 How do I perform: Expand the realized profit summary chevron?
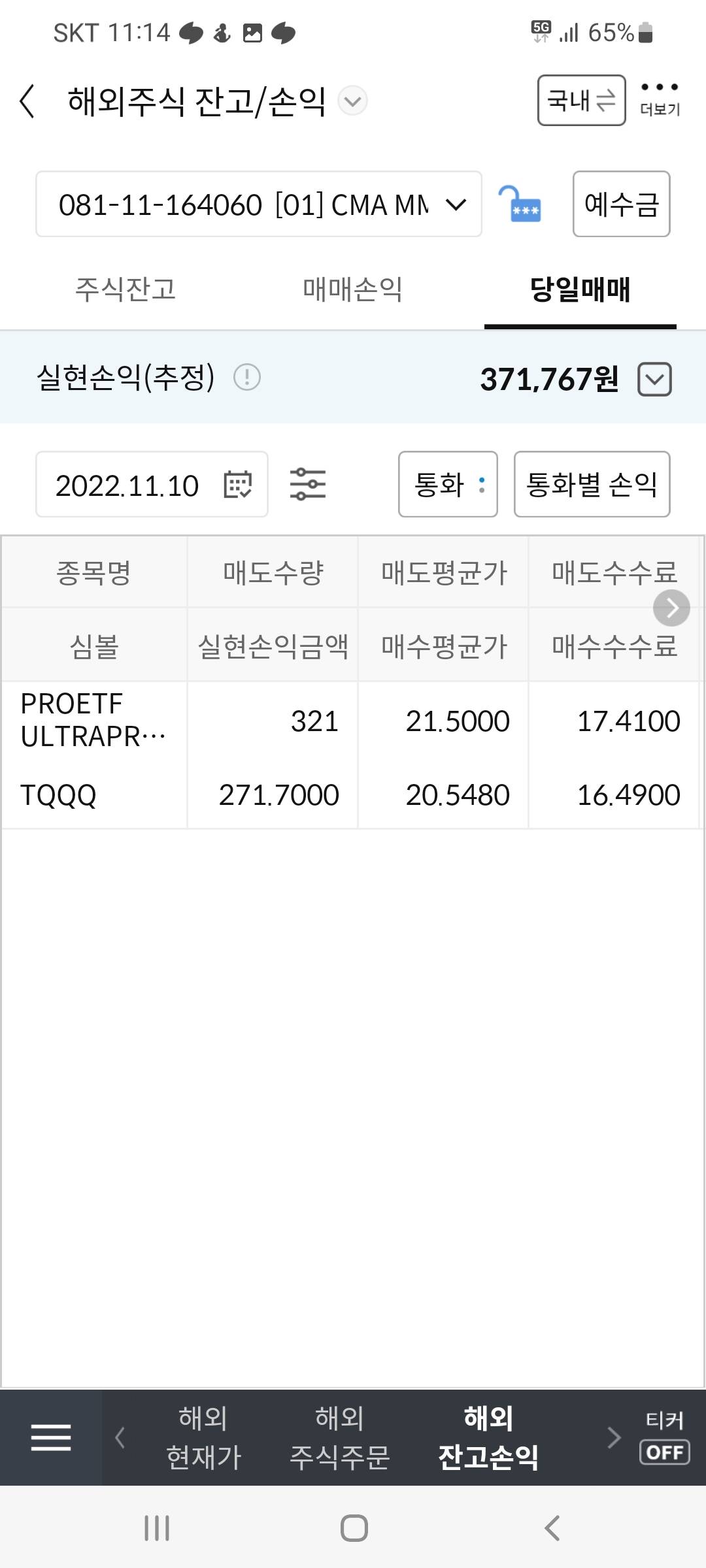[x=654, y=379]
